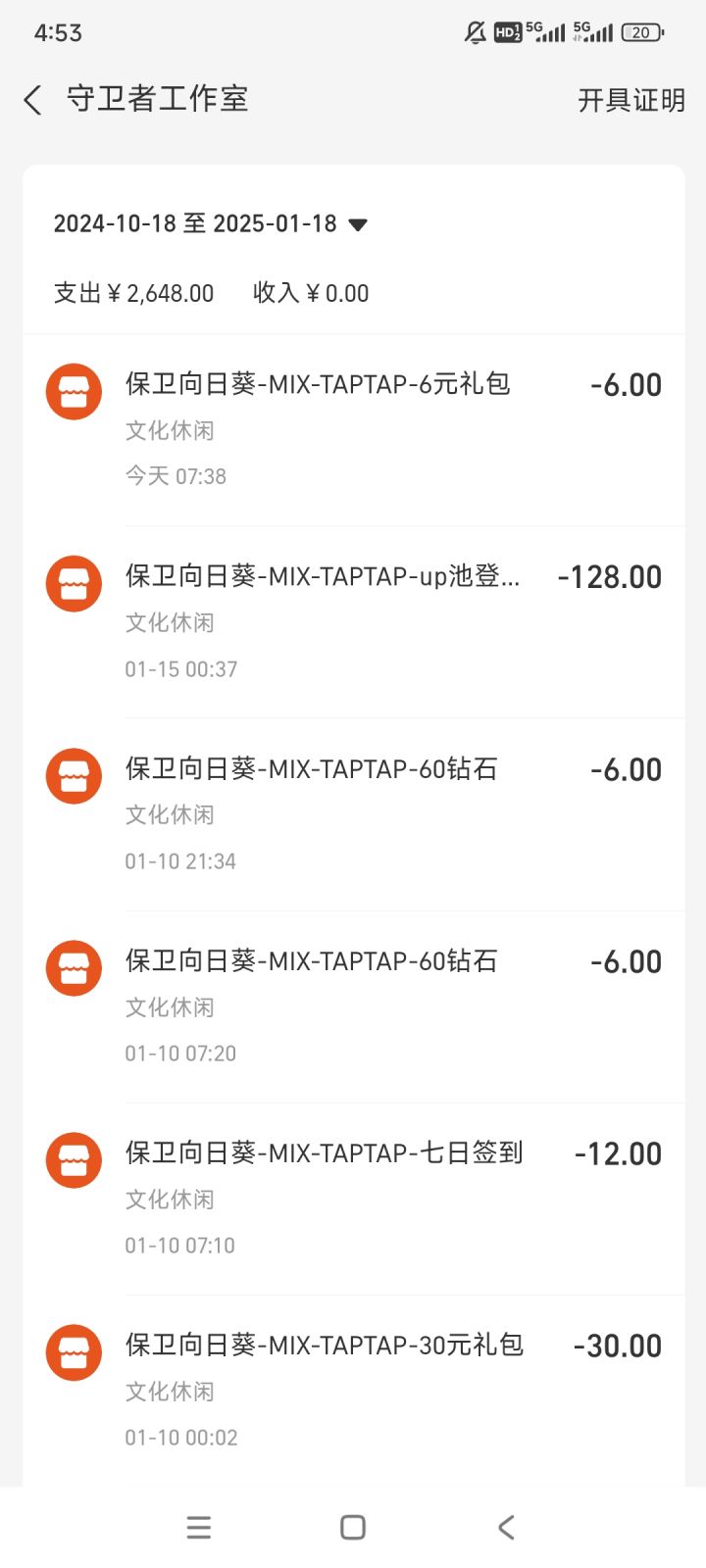View the 七日签到 transaction of -12.00

pyautogui.click(x=353, y=1198)
